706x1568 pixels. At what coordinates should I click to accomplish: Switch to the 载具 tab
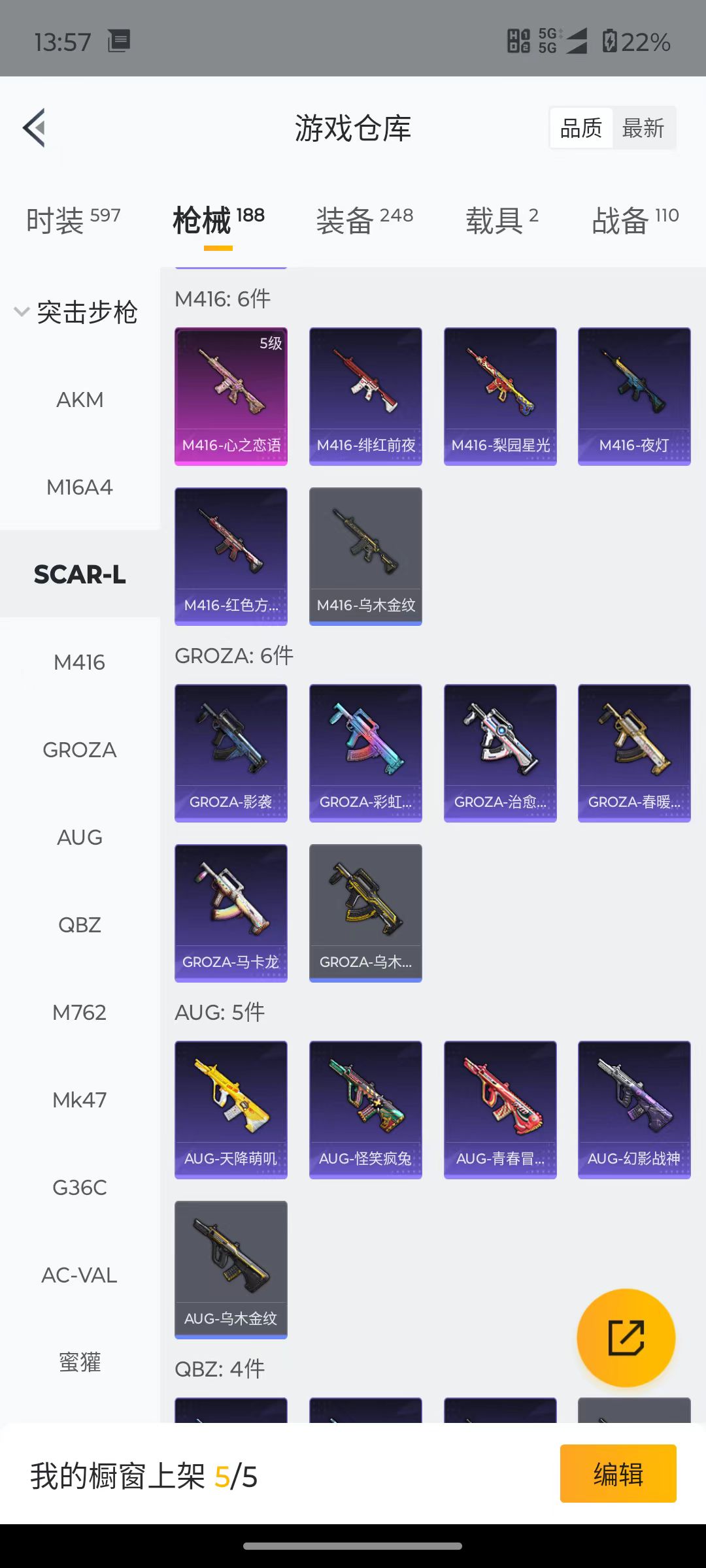tap(502, 220)
